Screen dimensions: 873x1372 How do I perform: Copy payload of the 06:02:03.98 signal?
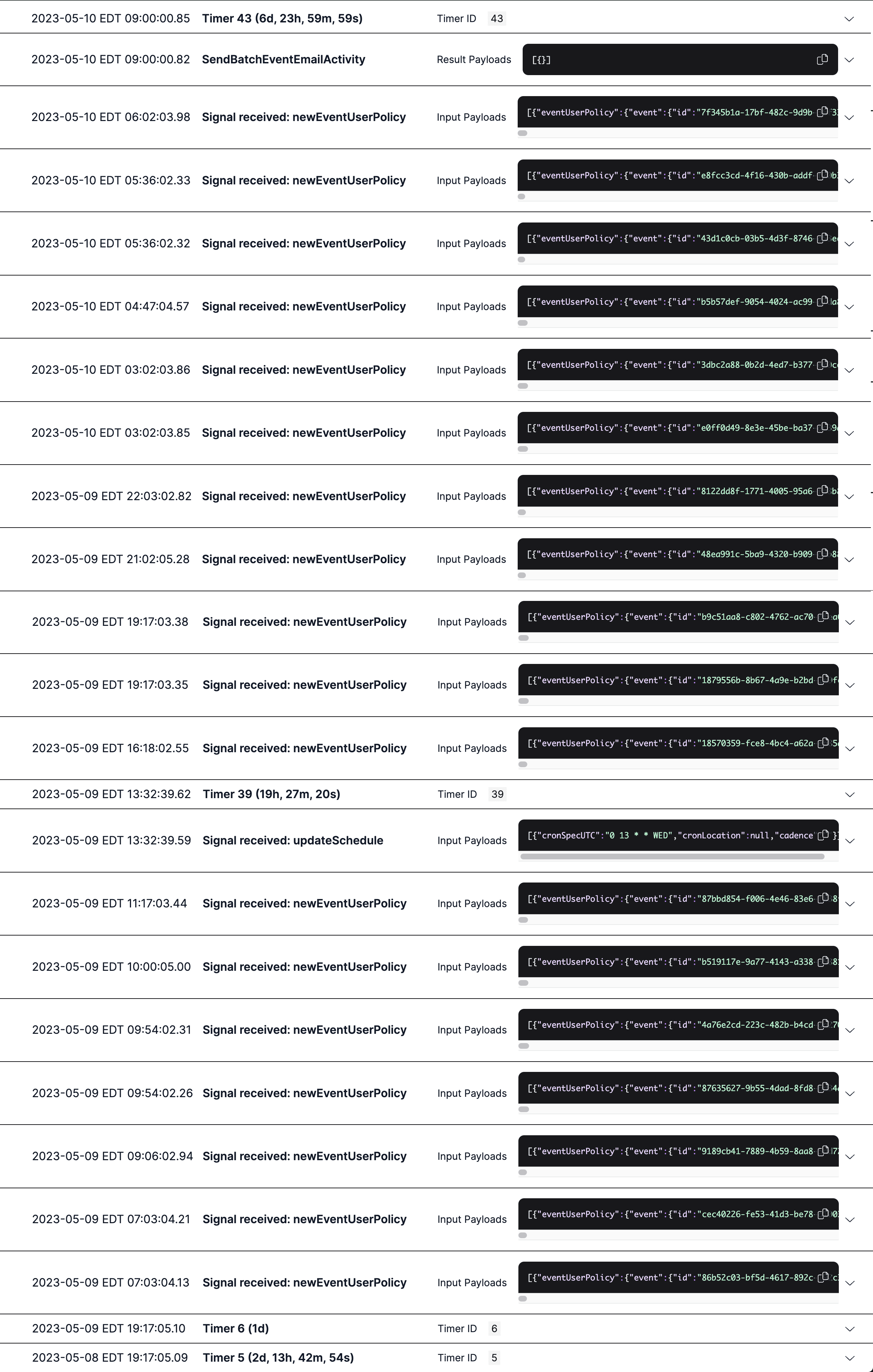[x=822, y=112]
